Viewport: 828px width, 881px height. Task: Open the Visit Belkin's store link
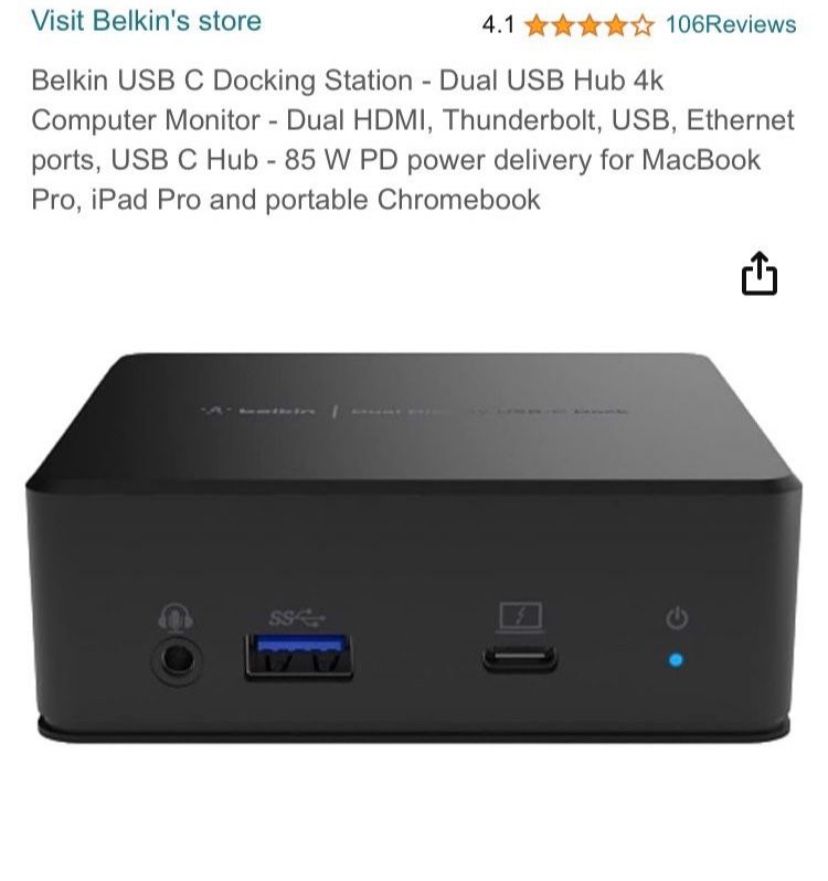[x=147, y=21]
